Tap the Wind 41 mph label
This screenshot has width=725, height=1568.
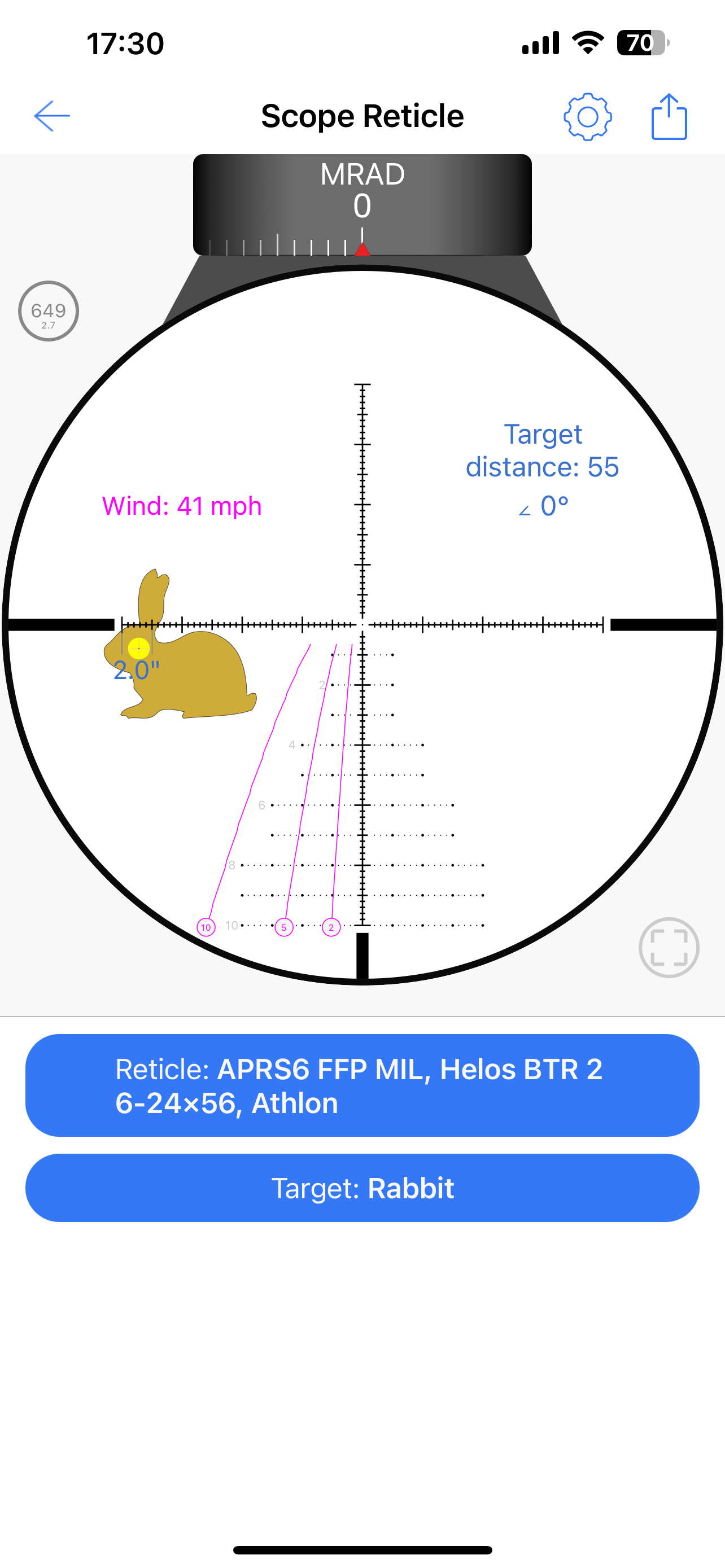coord(181,506)
